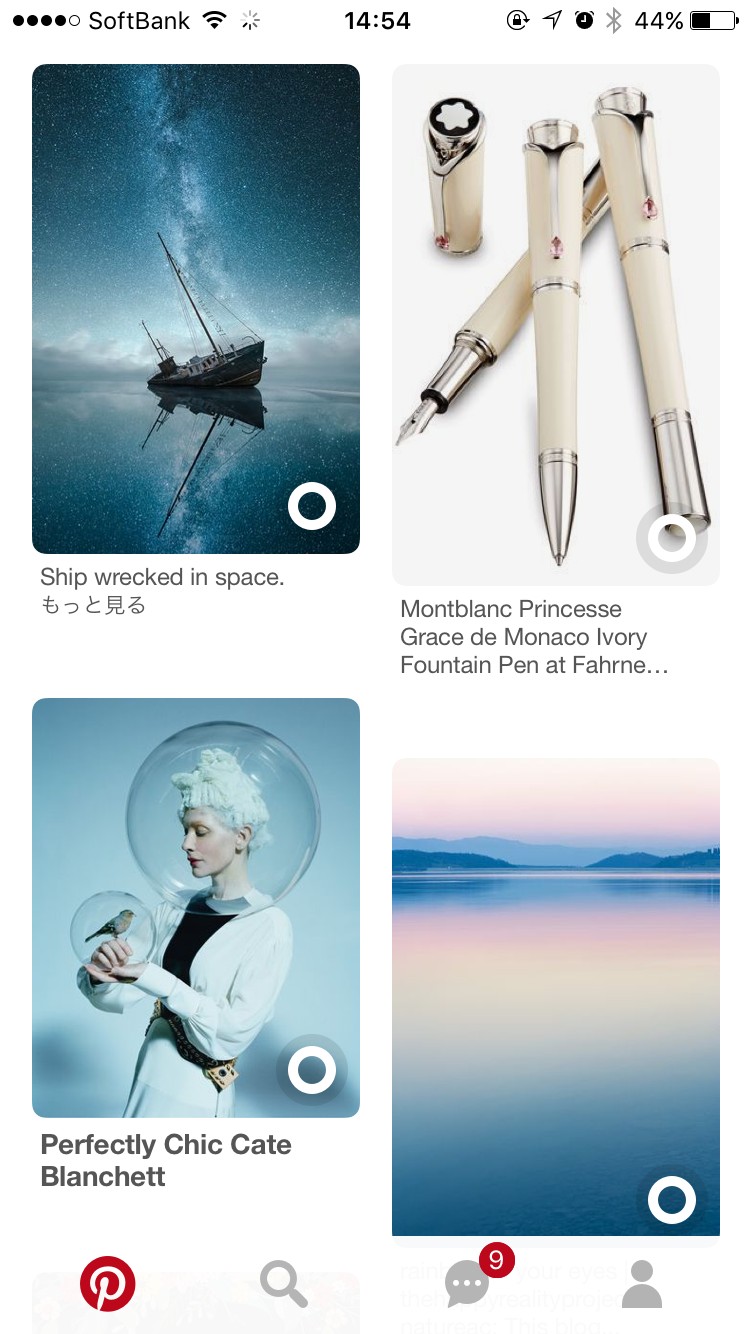750x1334 pixels.
Task: Open notifications tab with 9 badge
Action: (x=468, y=1283)
